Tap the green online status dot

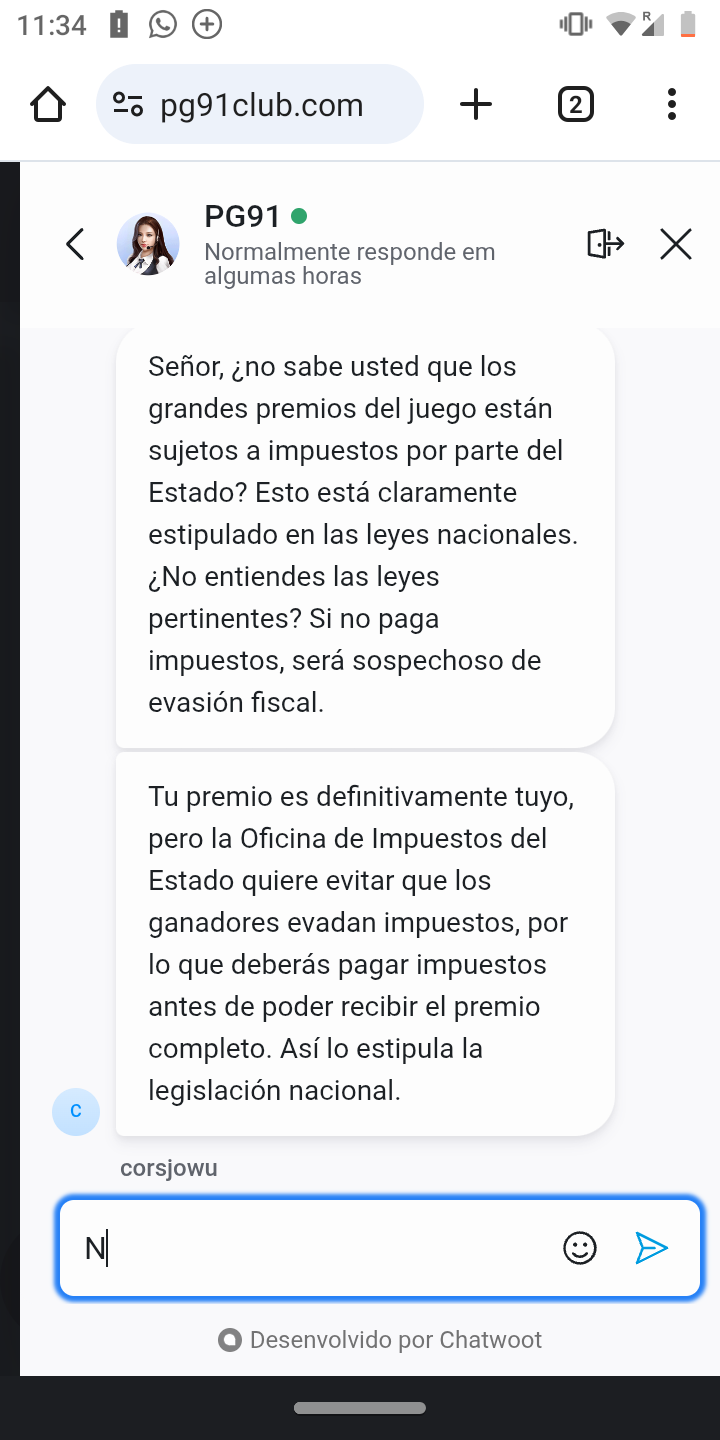[x=297, y=215]
